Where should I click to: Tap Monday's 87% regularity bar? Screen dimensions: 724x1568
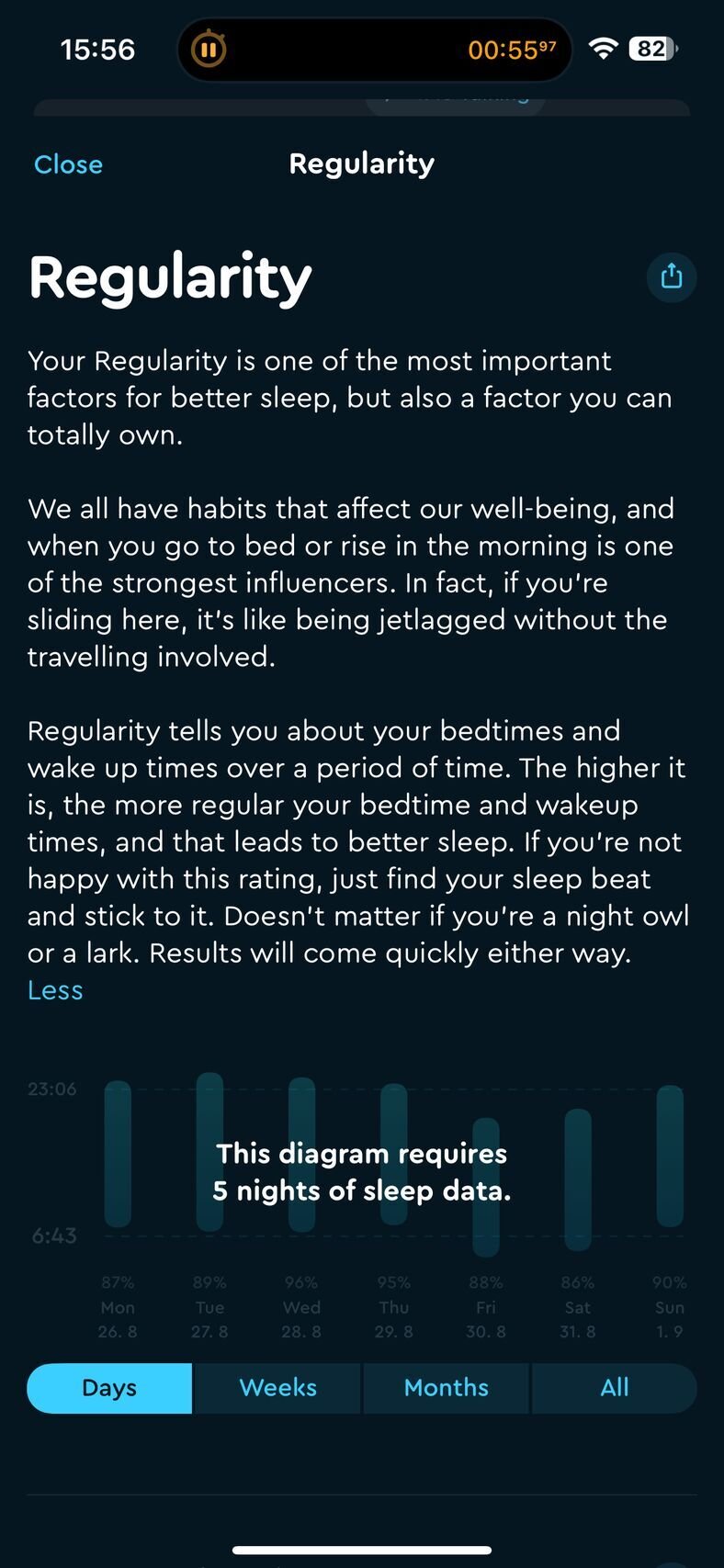117,1157
